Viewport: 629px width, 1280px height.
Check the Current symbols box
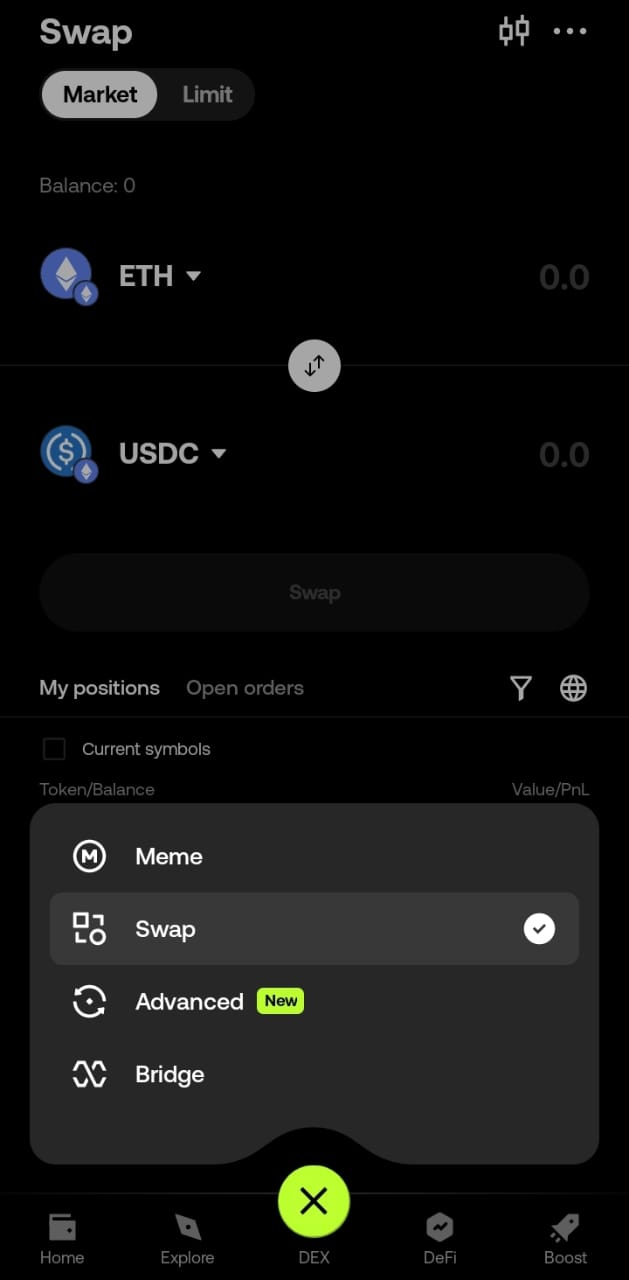54,749
